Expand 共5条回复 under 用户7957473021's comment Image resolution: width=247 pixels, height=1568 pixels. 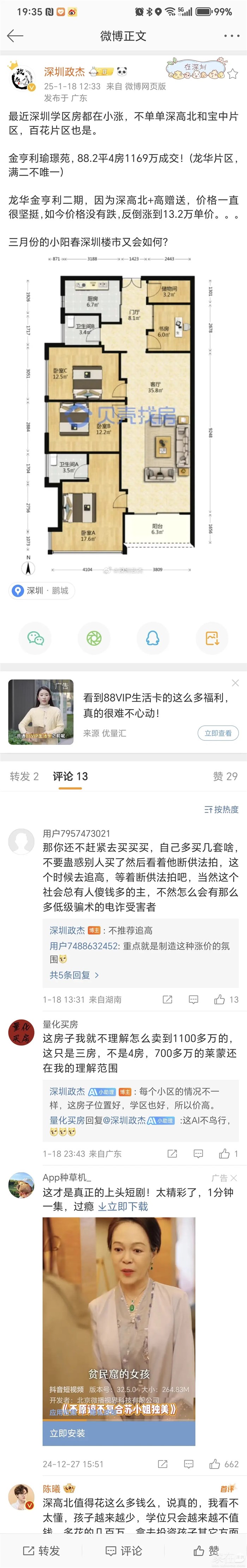tap(74, 975)
